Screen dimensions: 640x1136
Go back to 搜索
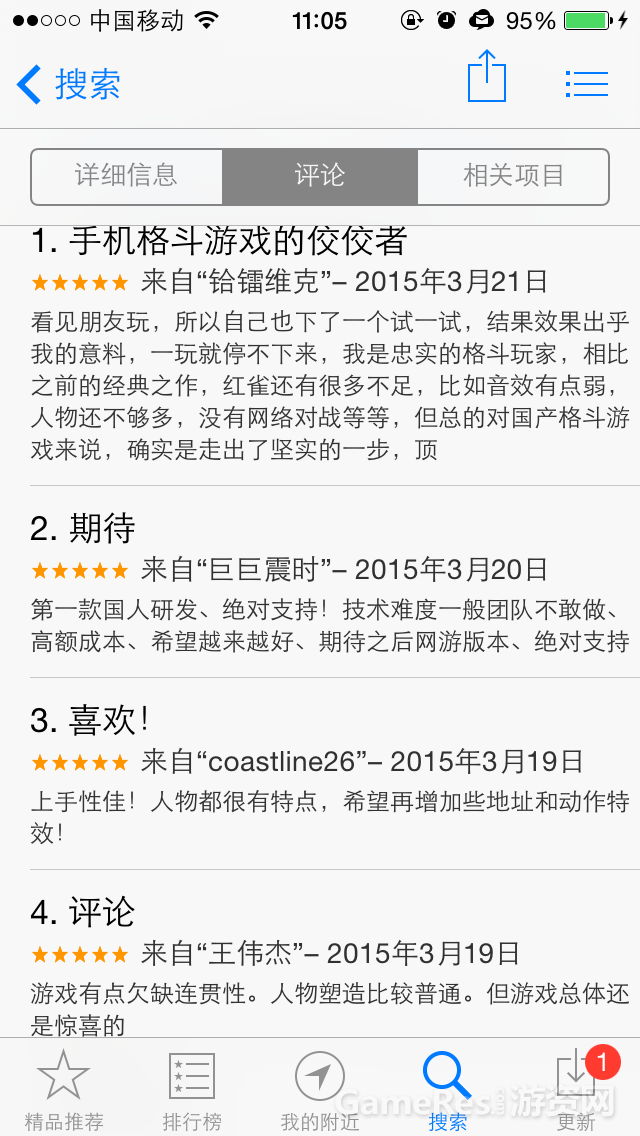68,84
